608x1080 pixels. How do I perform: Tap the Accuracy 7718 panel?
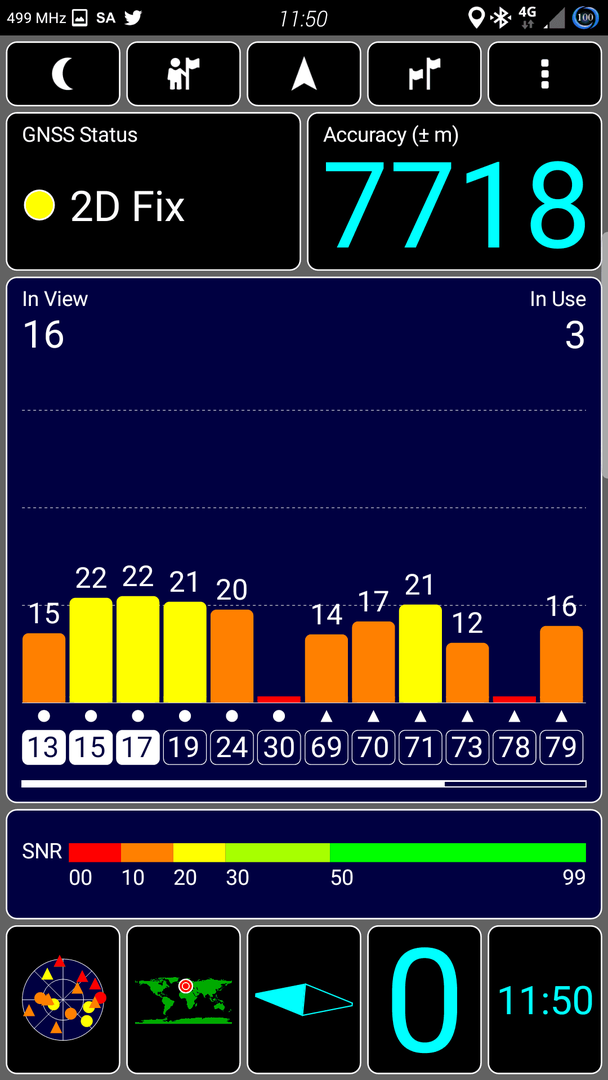click(454, 191)
